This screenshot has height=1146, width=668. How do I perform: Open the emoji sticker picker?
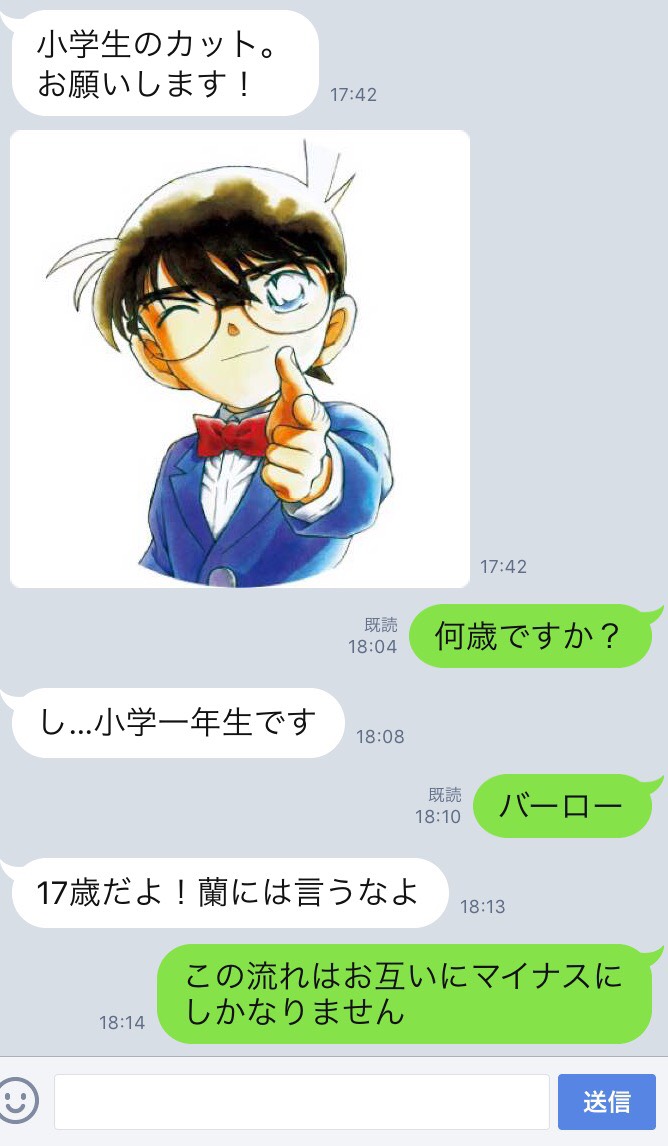point(18,1101)
